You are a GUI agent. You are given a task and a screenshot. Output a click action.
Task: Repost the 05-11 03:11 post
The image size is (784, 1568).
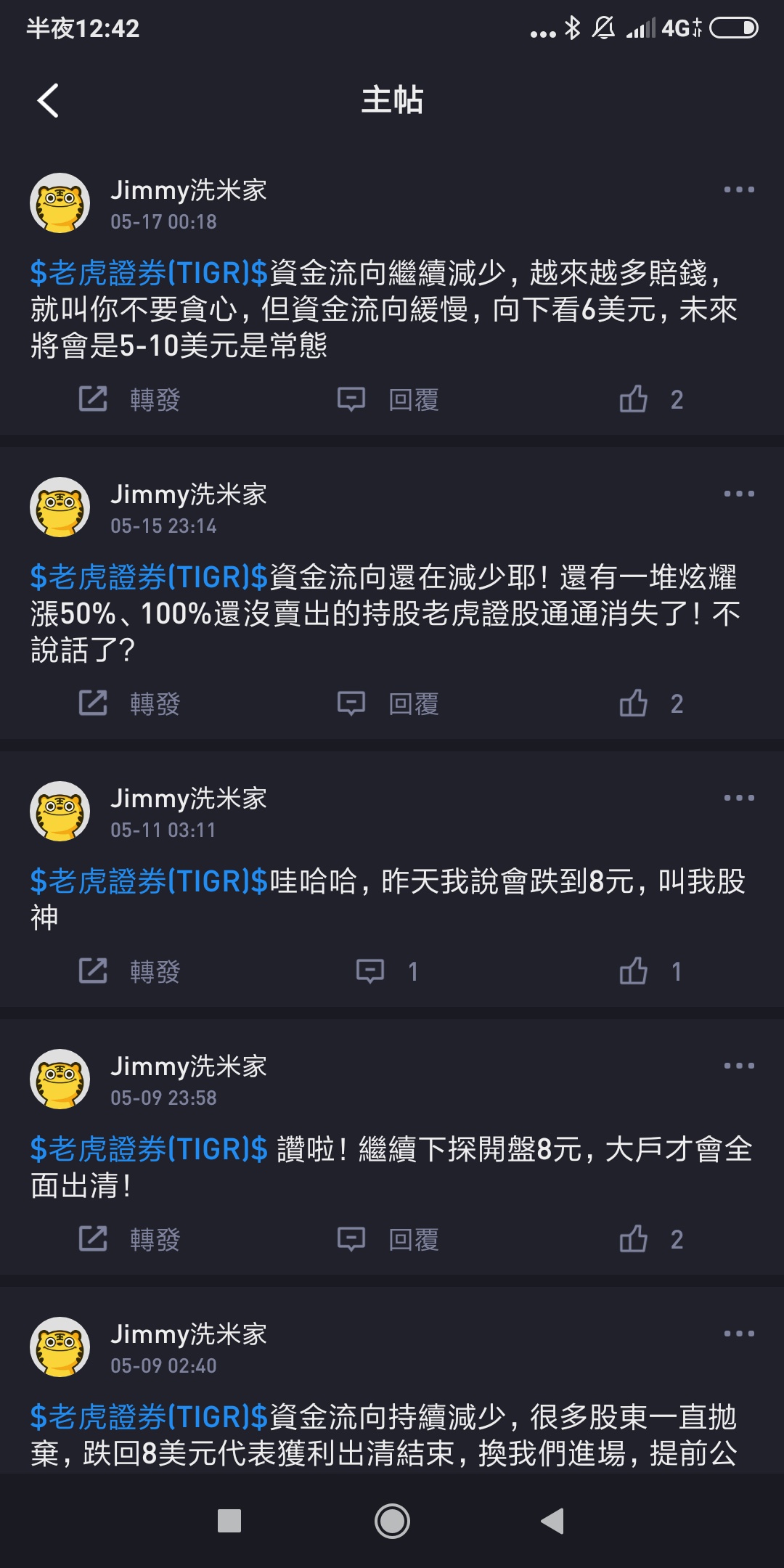[x=129, y=971]
